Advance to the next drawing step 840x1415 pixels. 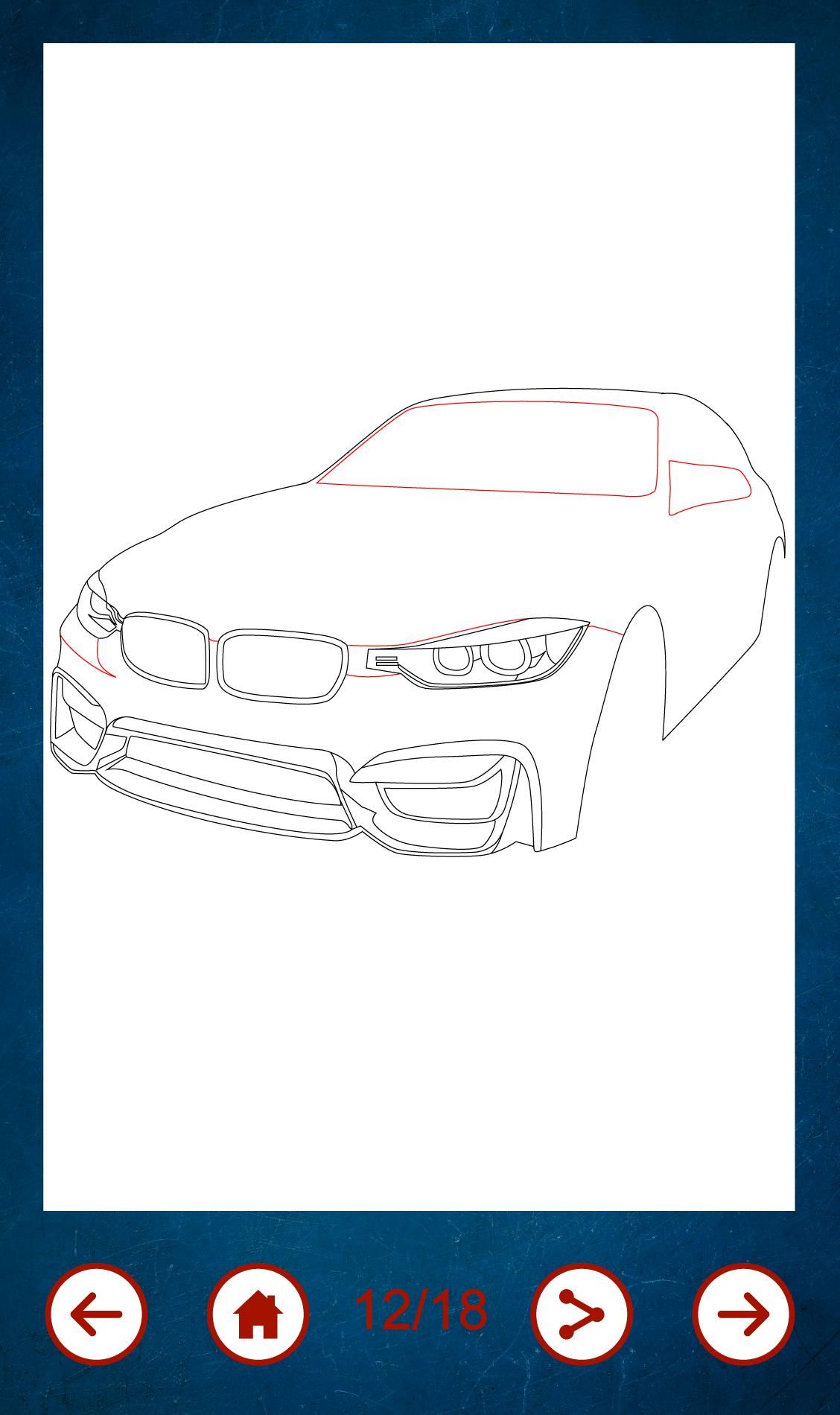click(x=743, y=1314)
